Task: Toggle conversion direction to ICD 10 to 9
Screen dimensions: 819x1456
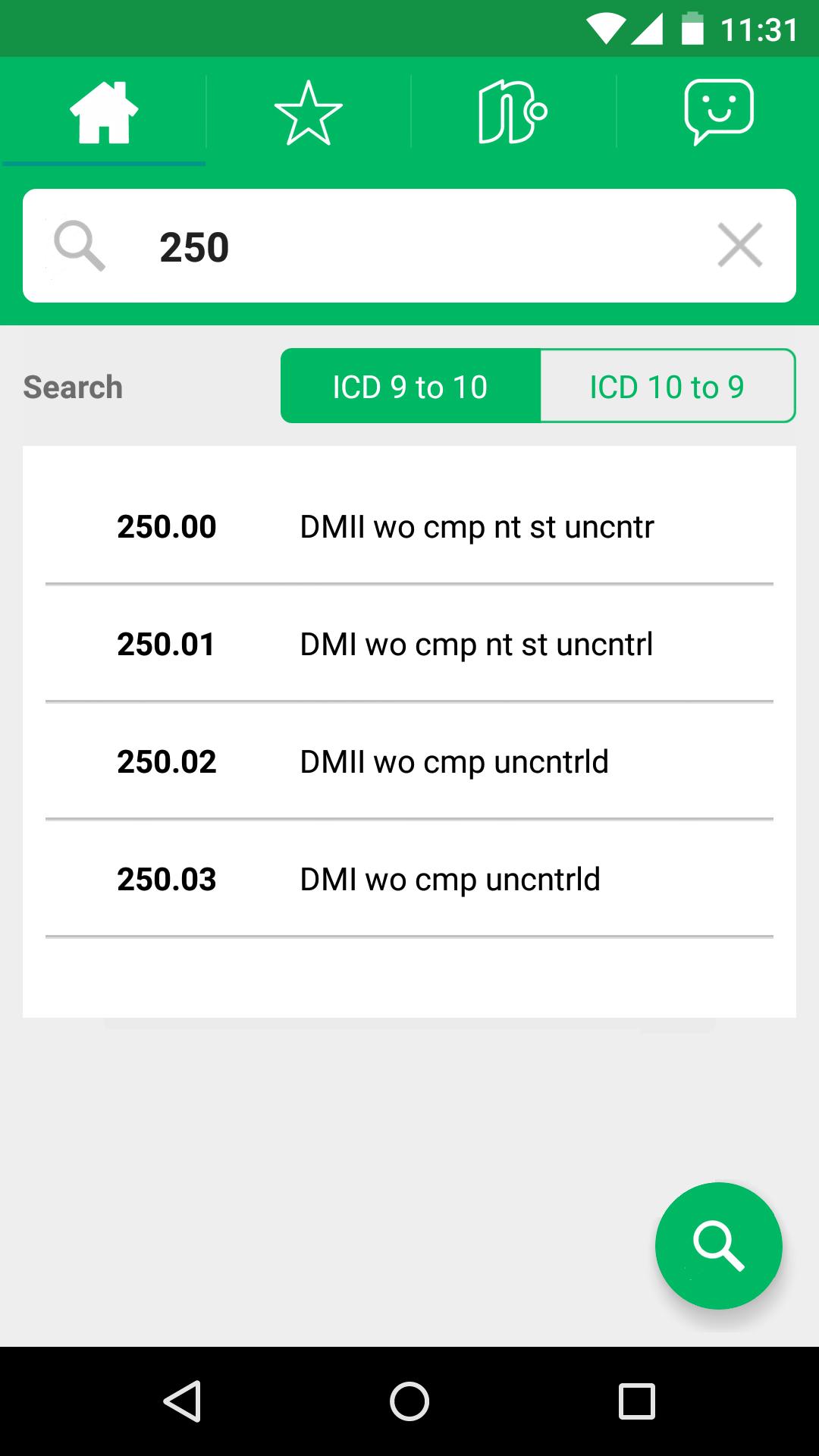Action: [667, 385]
